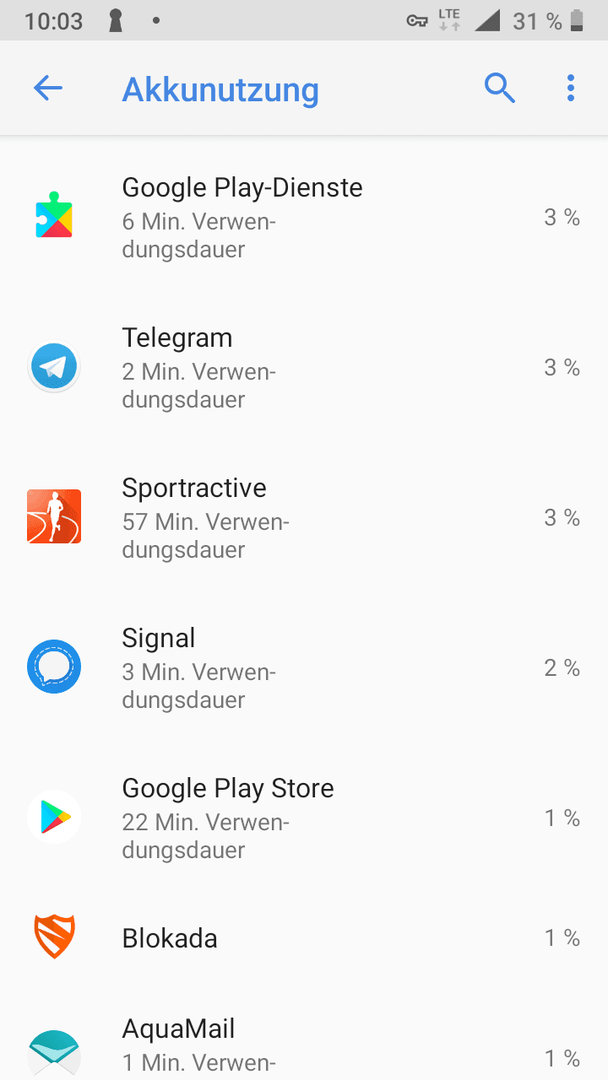The width and height of the screenshot is (608, 1080).
Task: Open the three-dot overflow menu
Action: 570,88
